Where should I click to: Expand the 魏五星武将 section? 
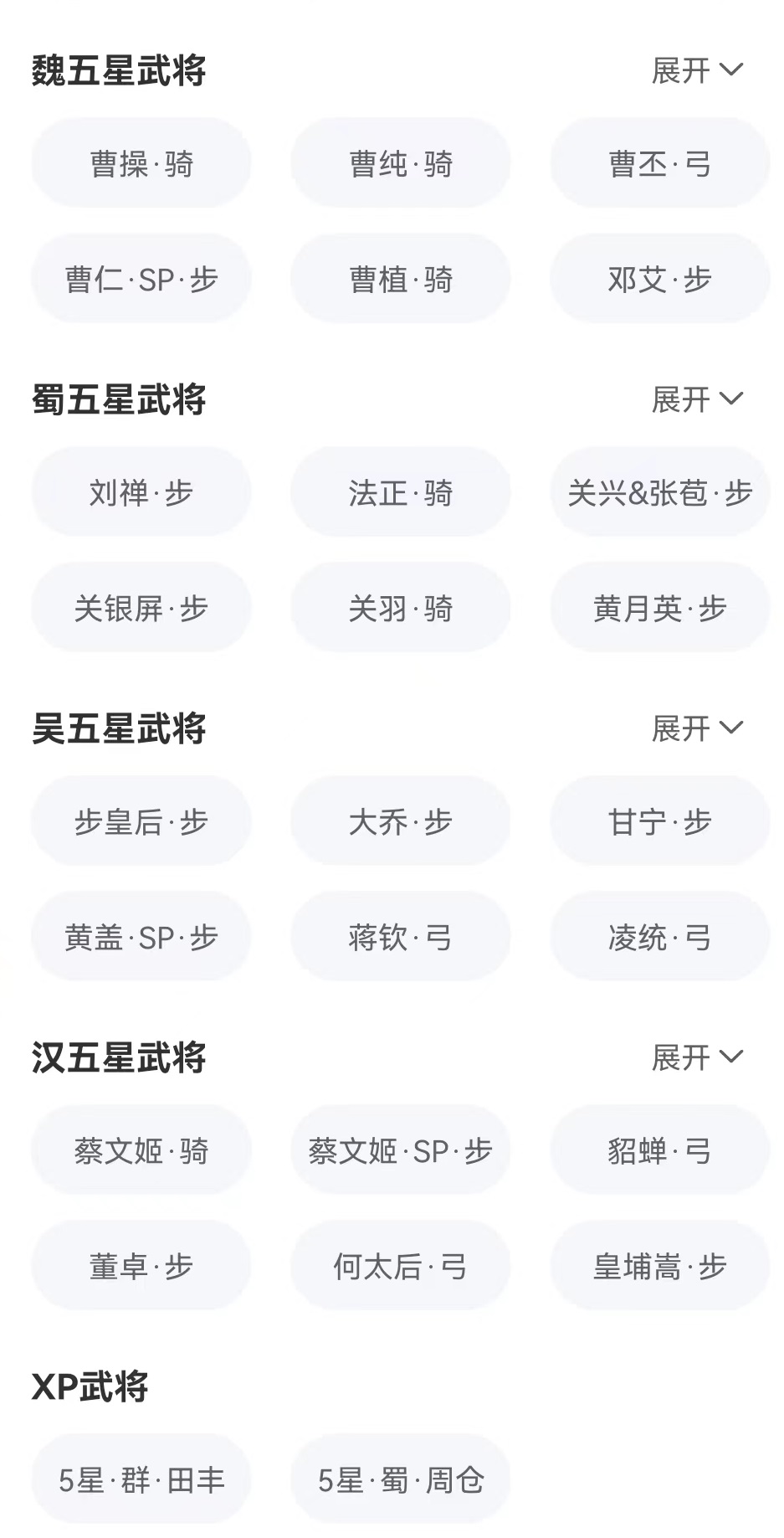tap(697, 70)
